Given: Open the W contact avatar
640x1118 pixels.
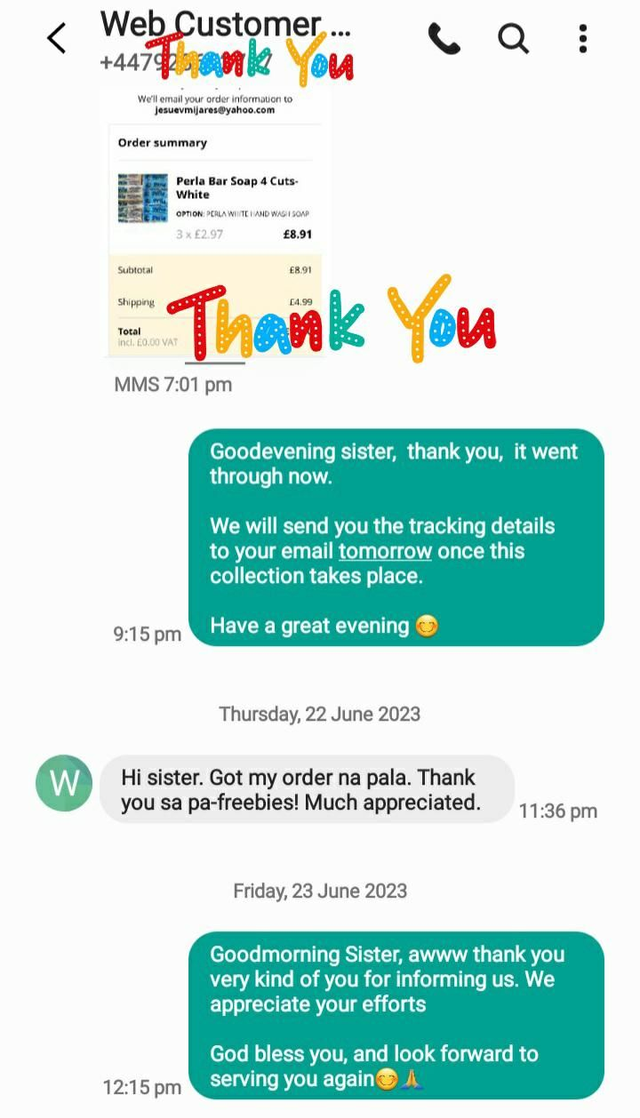Looking at the screenshot, I should 64,783.
